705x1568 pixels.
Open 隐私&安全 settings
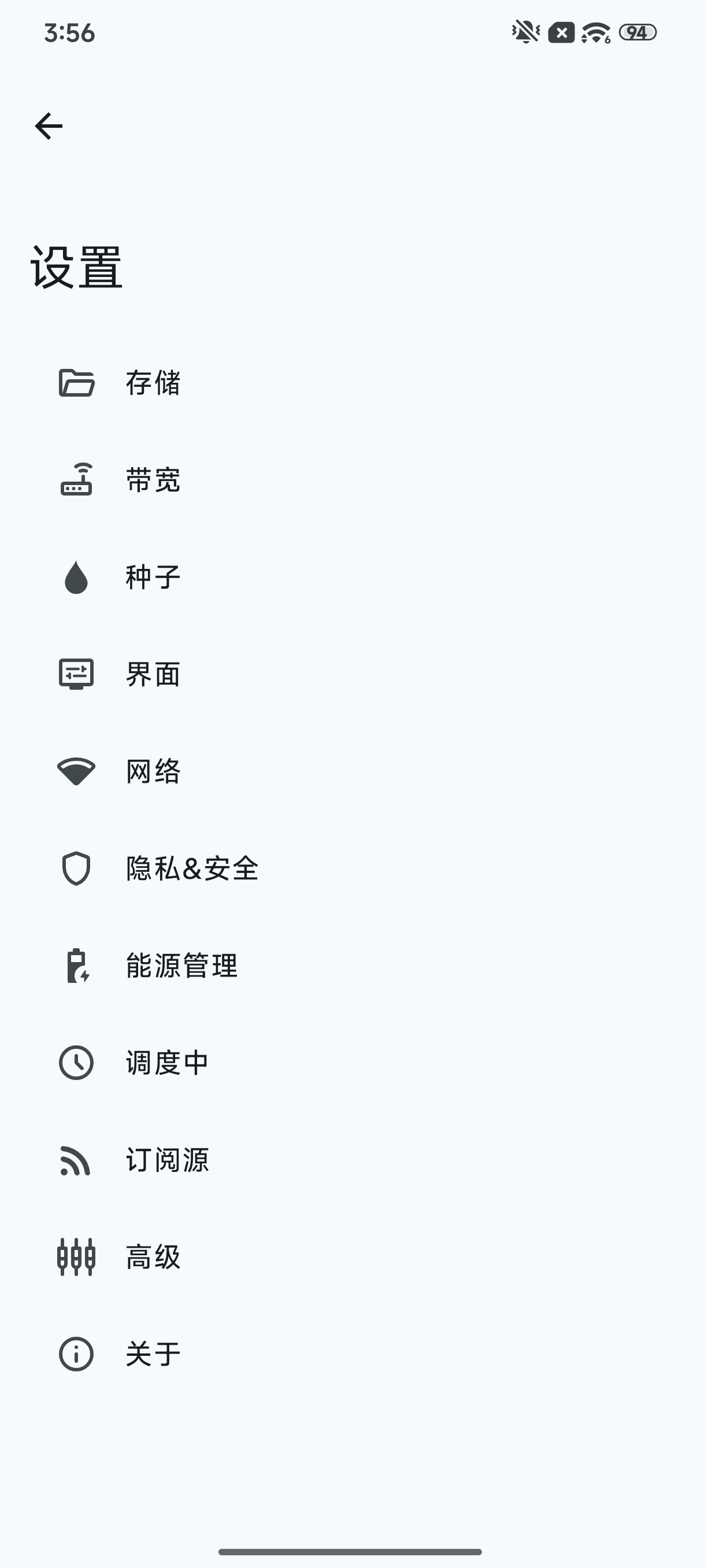click(x=352, y=868)
